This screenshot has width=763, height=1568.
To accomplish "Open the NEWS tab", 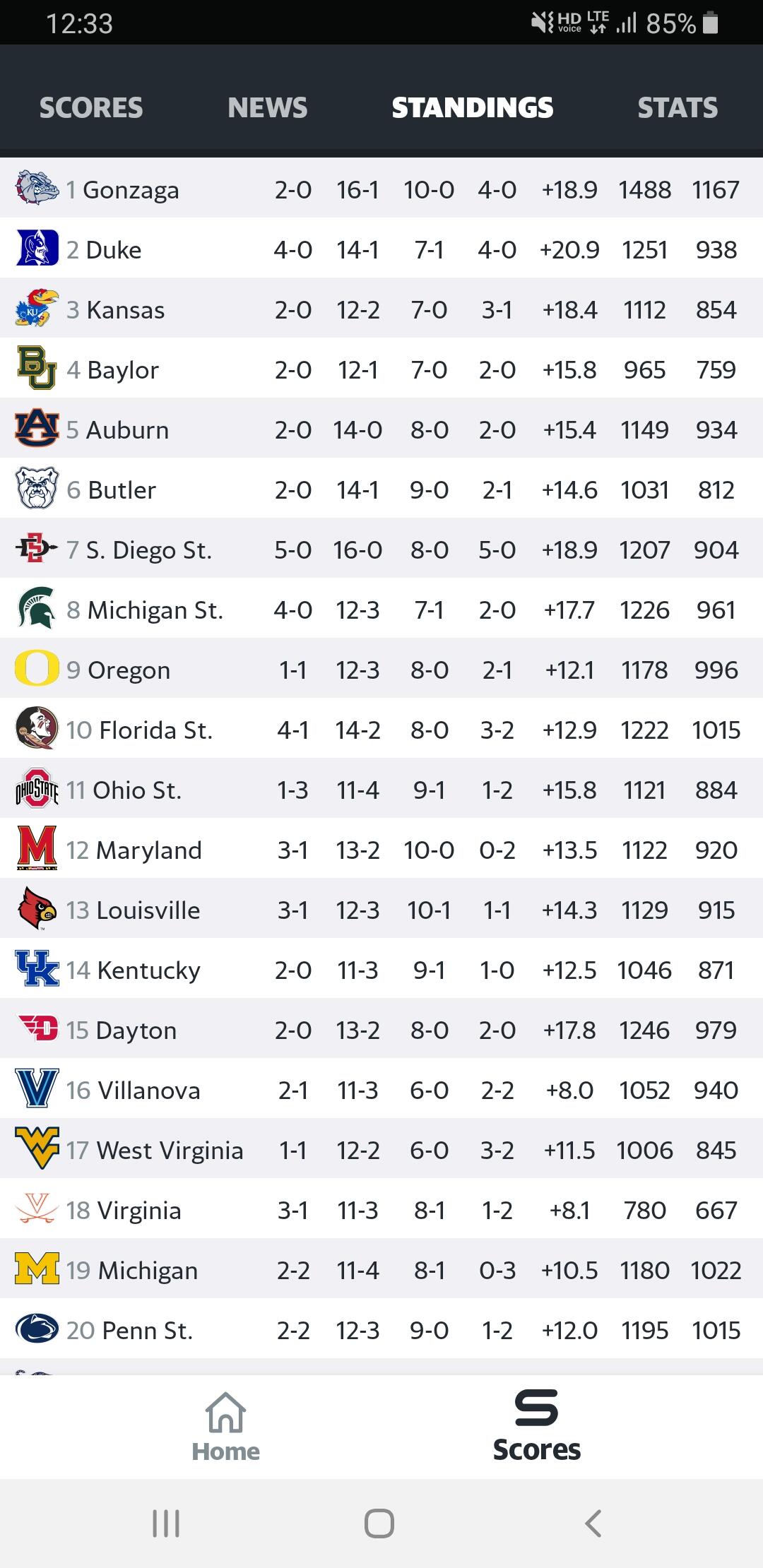I will 266,107.
